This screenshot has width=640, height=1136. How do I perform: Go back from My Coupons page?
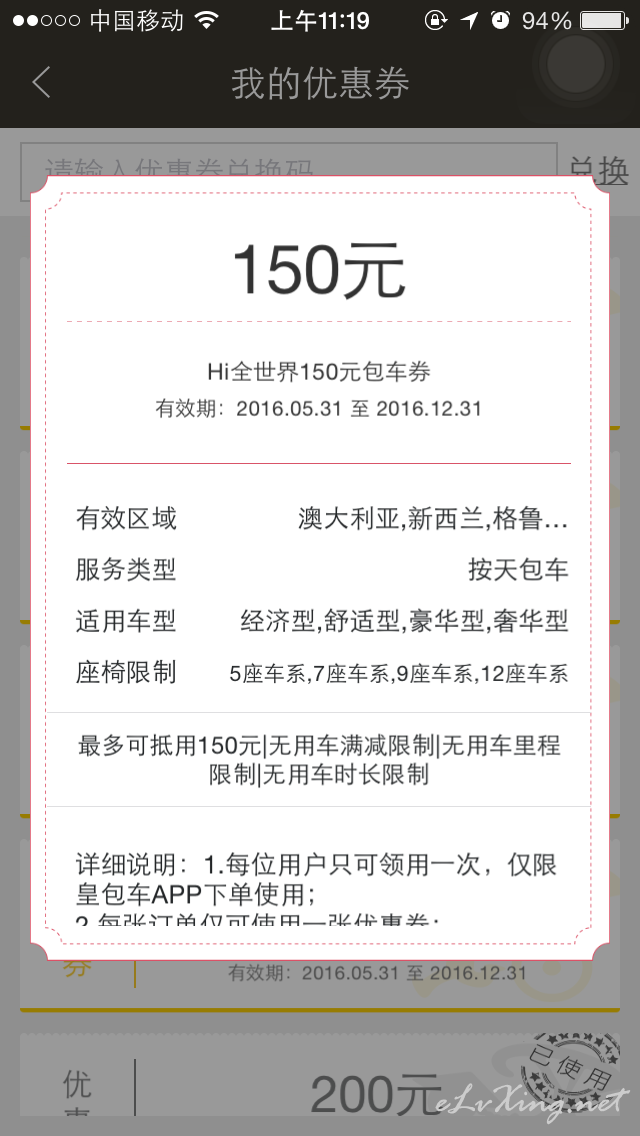(41, 82)
